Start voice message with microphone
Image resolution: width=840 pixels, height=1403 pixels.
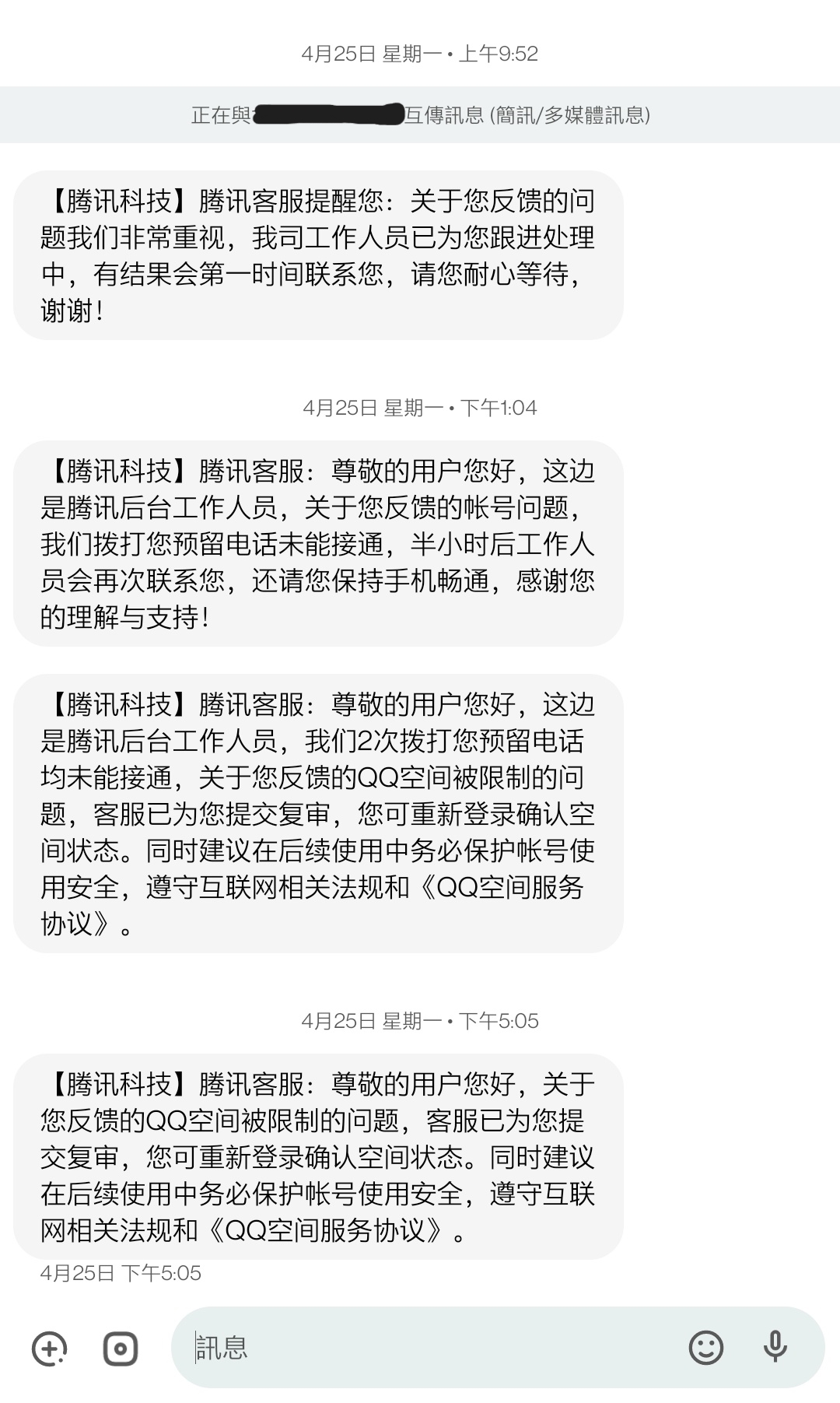775,1347
